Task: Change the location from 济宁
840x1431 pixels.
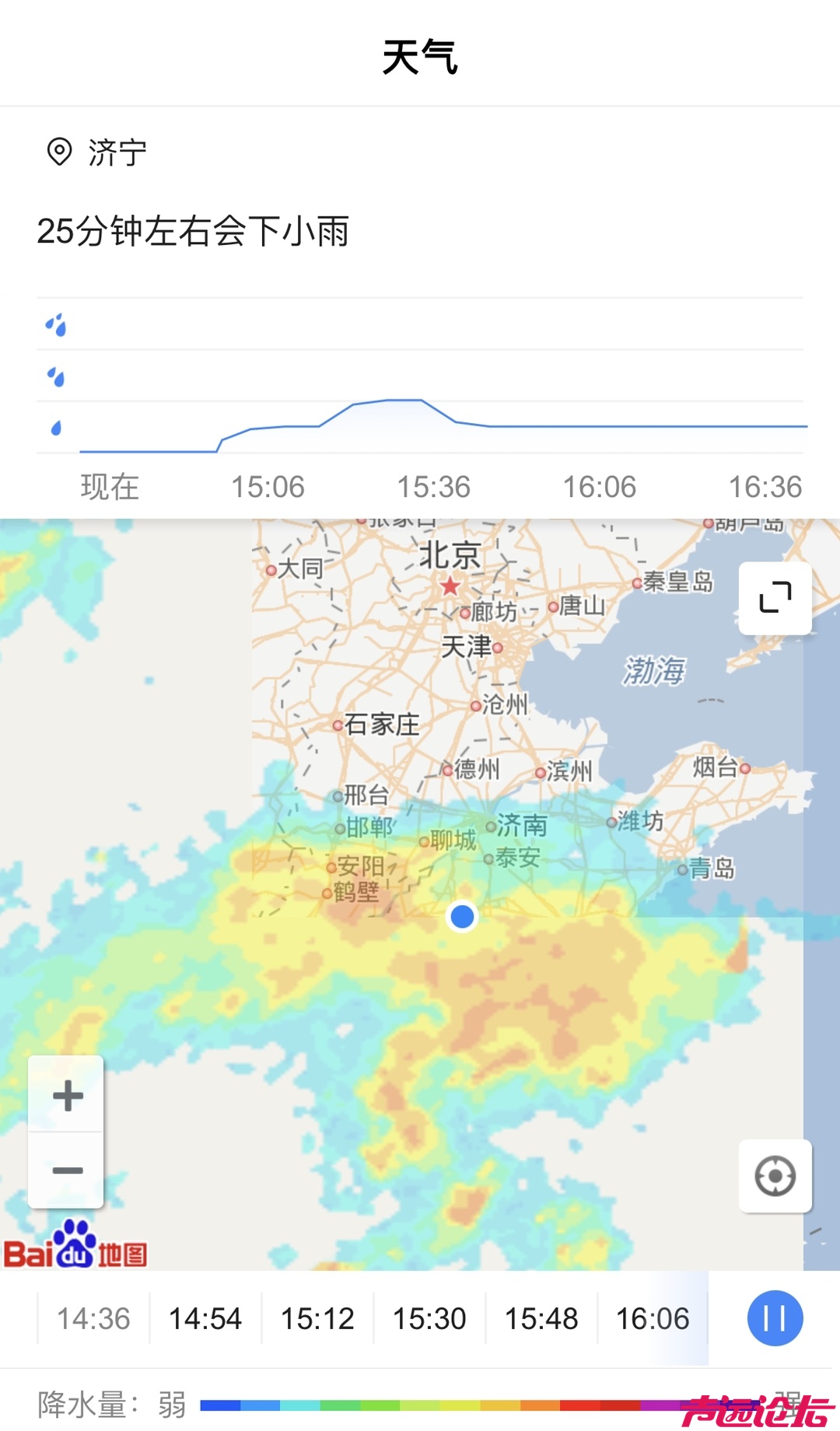Action: point(98,152)
